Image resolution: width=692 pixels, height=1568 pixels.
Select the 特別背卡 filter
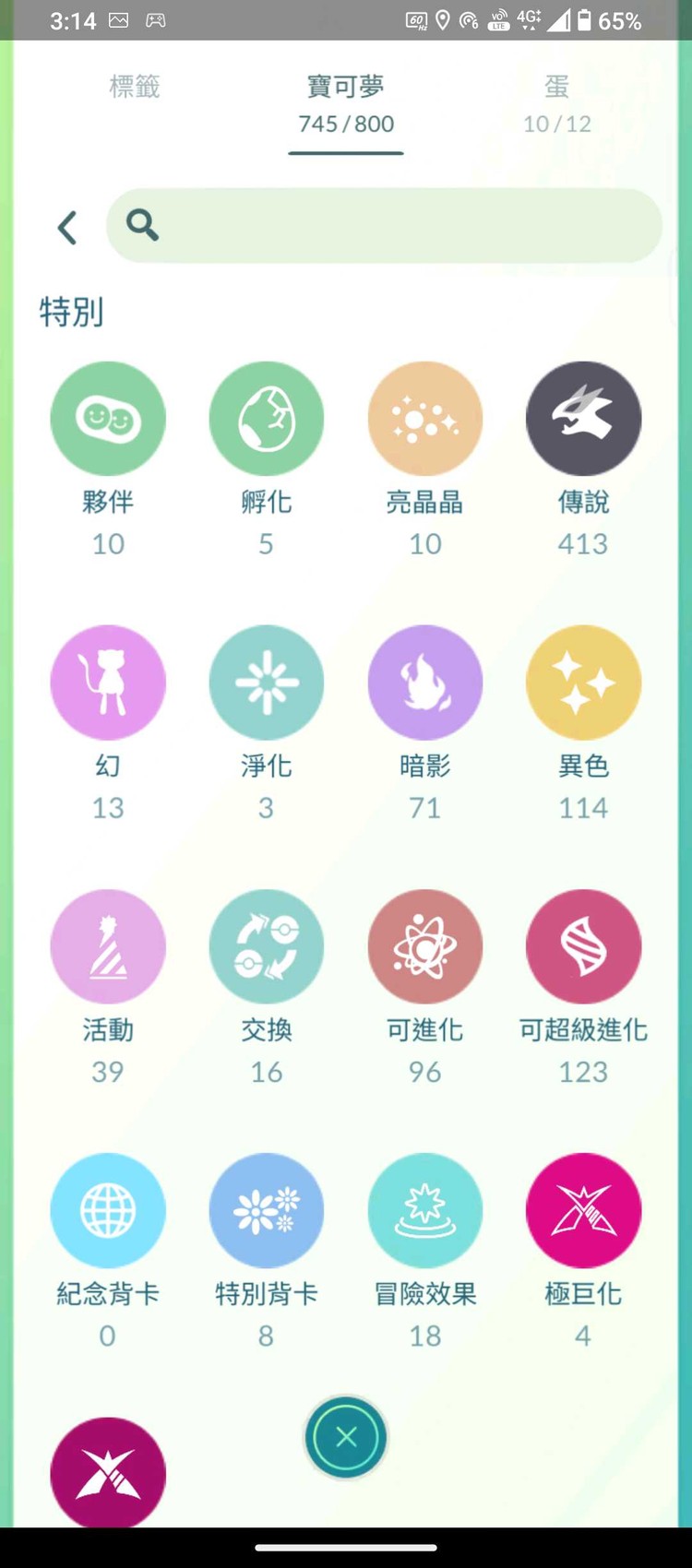point(267,1210)
